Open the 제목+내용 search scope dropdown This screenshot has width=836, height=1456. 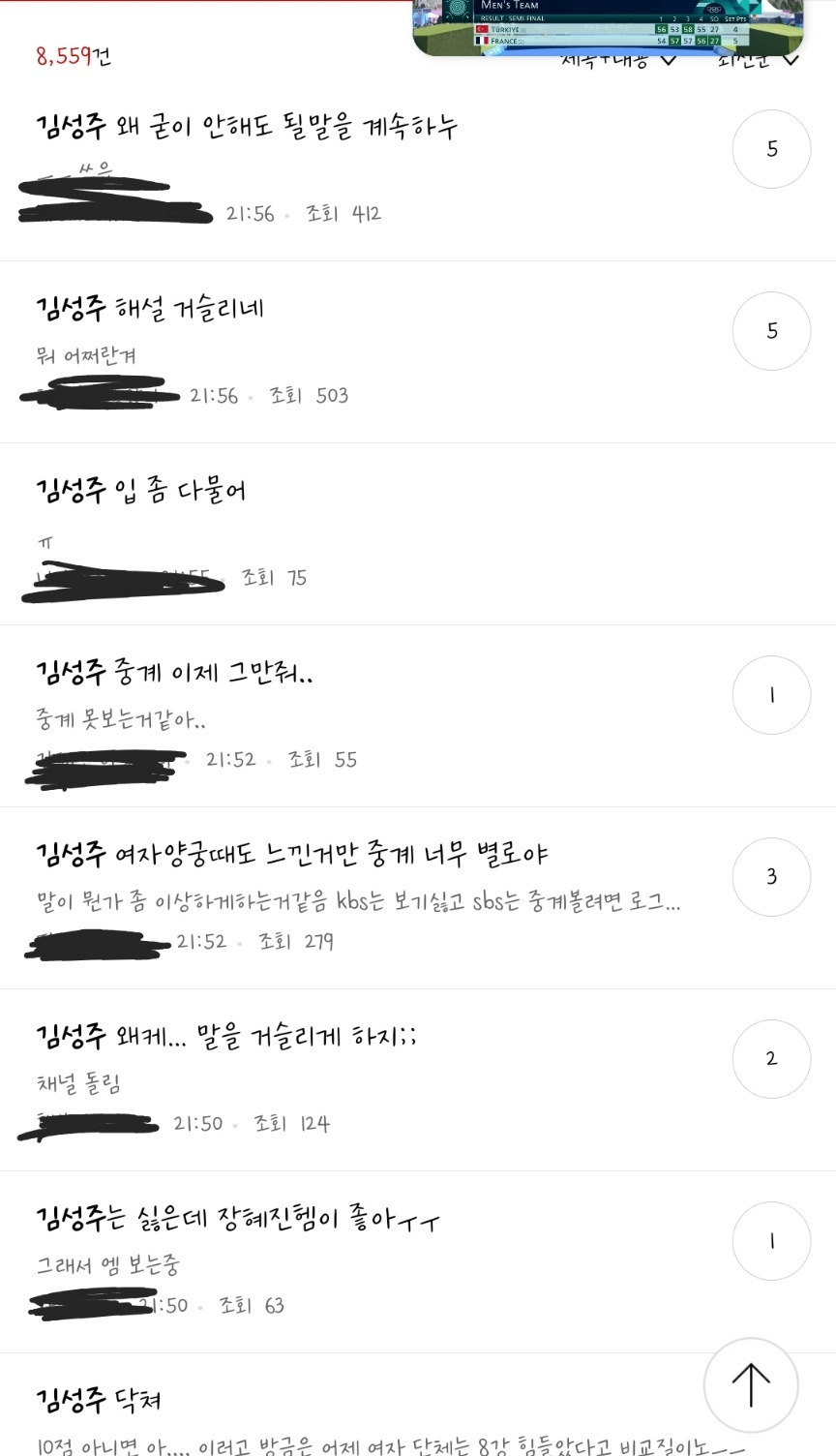tap(619, 62)
